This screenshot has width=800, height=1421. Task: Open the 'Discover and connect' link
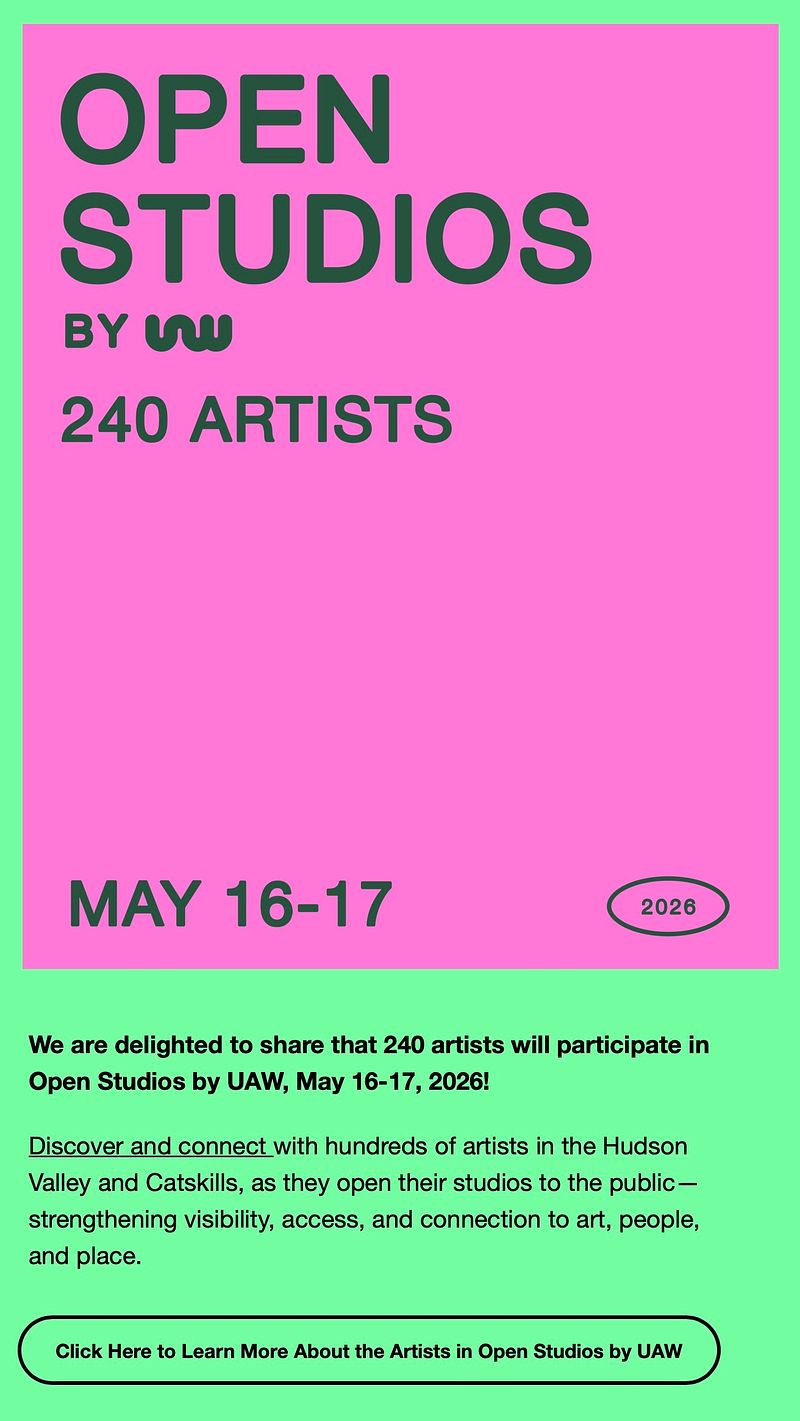point(150,1146)
